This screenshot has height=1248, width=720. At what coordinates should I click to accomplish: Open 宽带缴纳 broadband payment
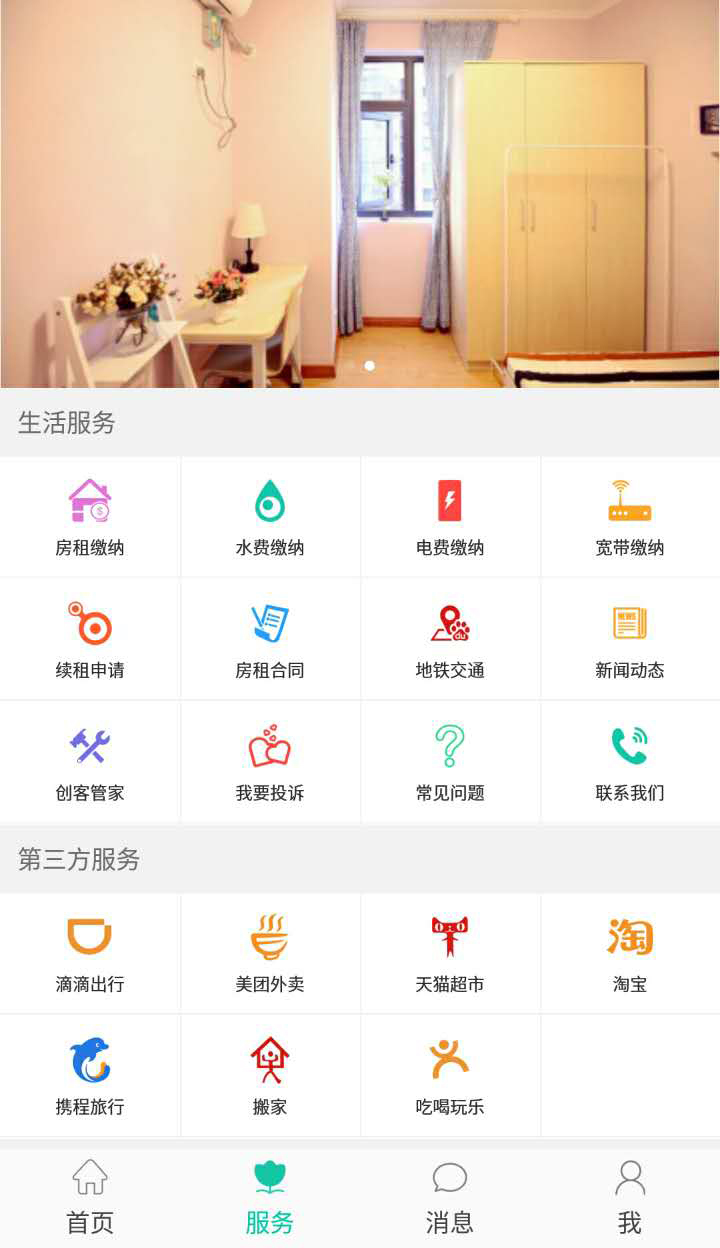pos(630,517)
